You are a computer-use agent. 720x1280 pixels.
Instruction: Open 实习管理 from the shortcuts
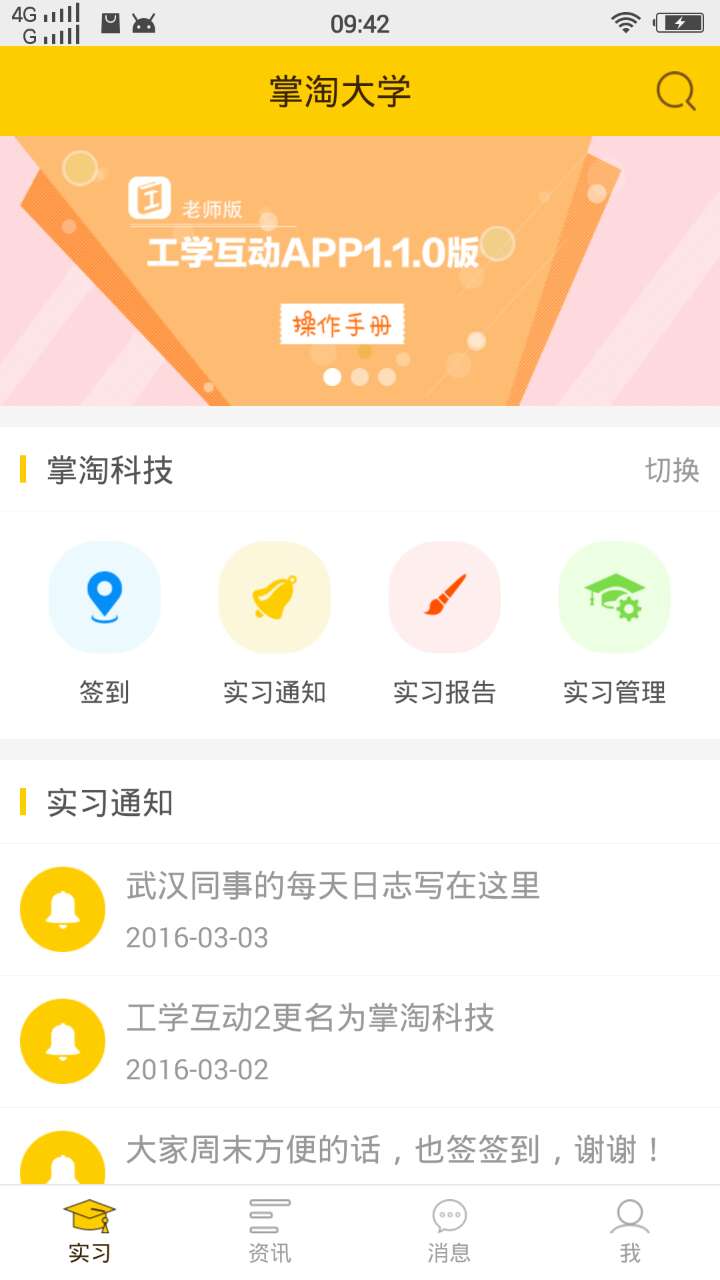coord(615,598)
